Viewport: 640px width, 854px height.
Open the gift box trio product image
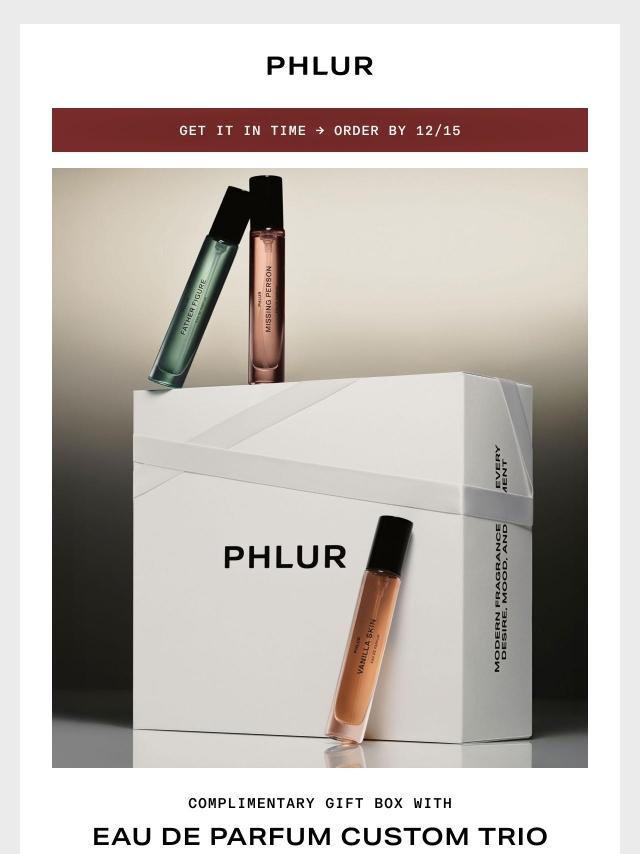pos(320,468)
